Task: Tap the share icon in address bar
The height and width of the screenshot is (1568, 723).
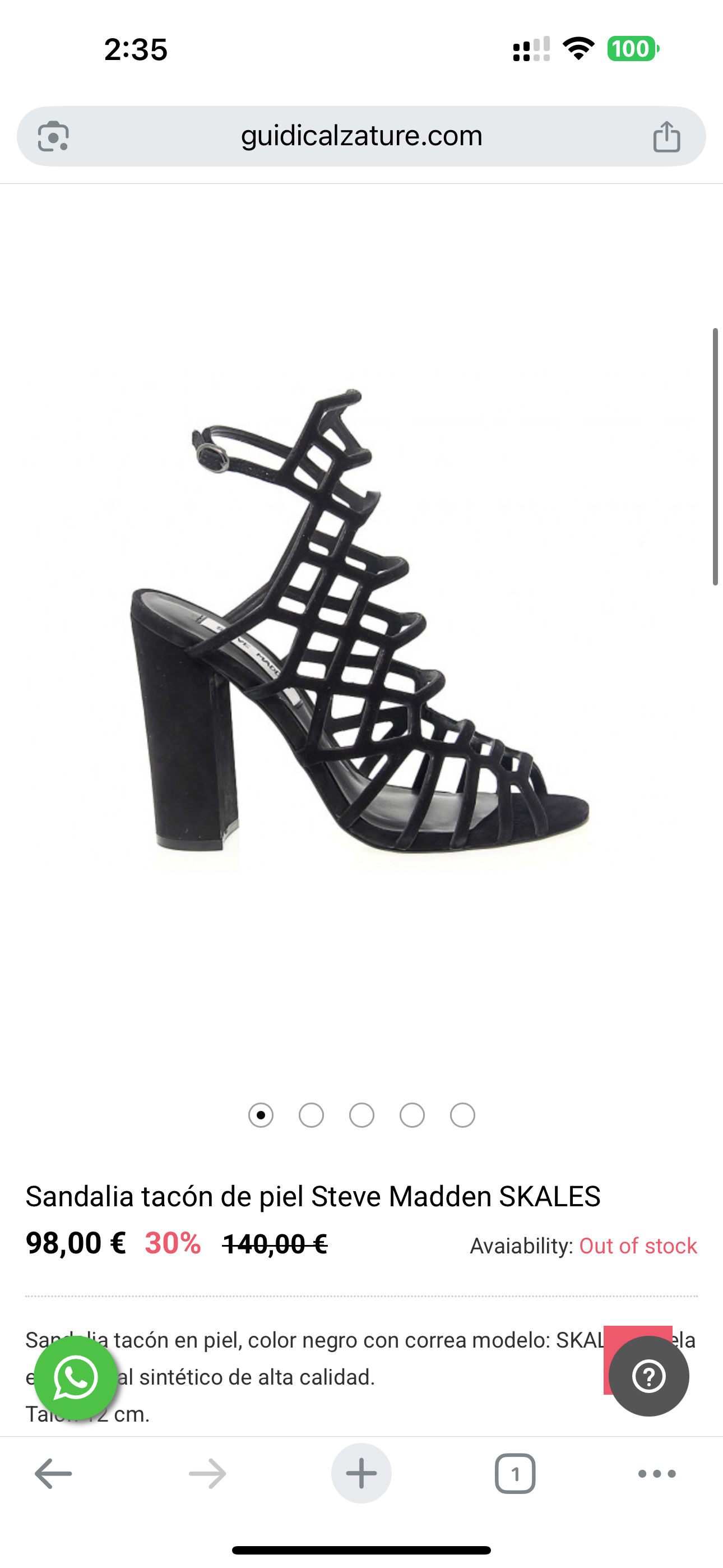Action: click(668, 136)
